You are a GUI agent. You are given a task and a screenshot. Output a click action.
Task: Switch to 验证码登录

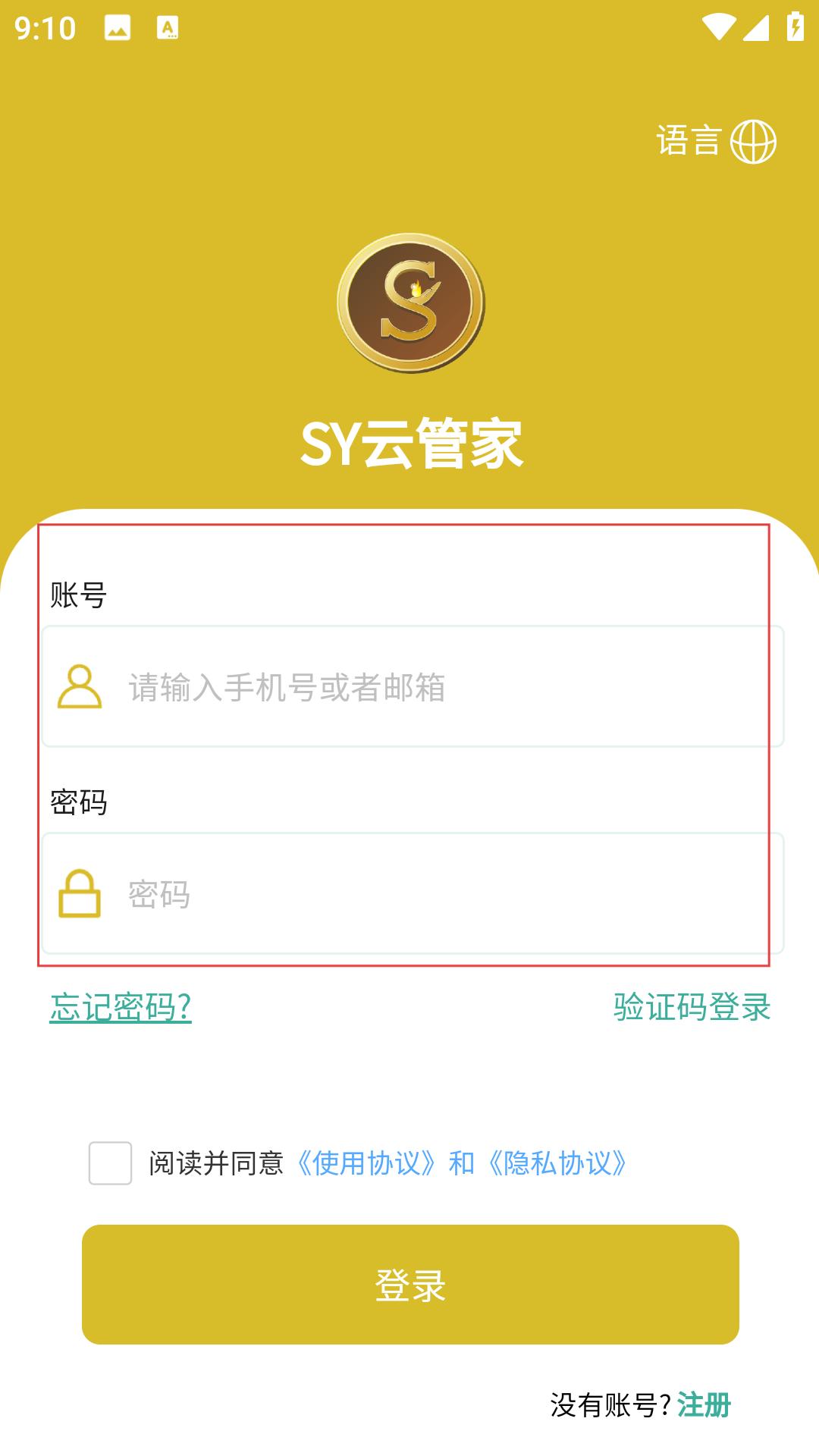pyautogui.click(x=692, y=1007)
